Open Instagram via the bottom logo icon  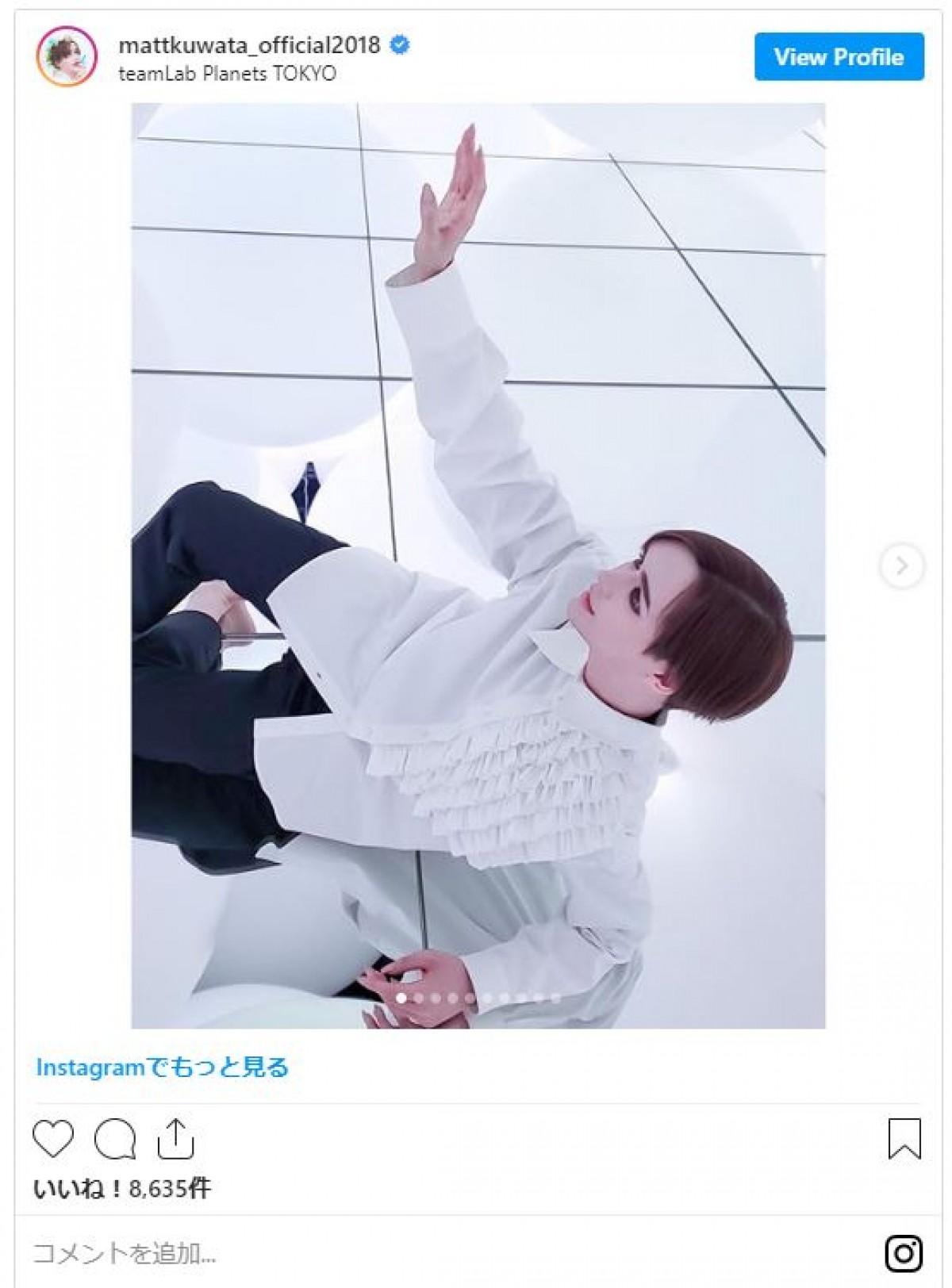[x=904, y=1253]
